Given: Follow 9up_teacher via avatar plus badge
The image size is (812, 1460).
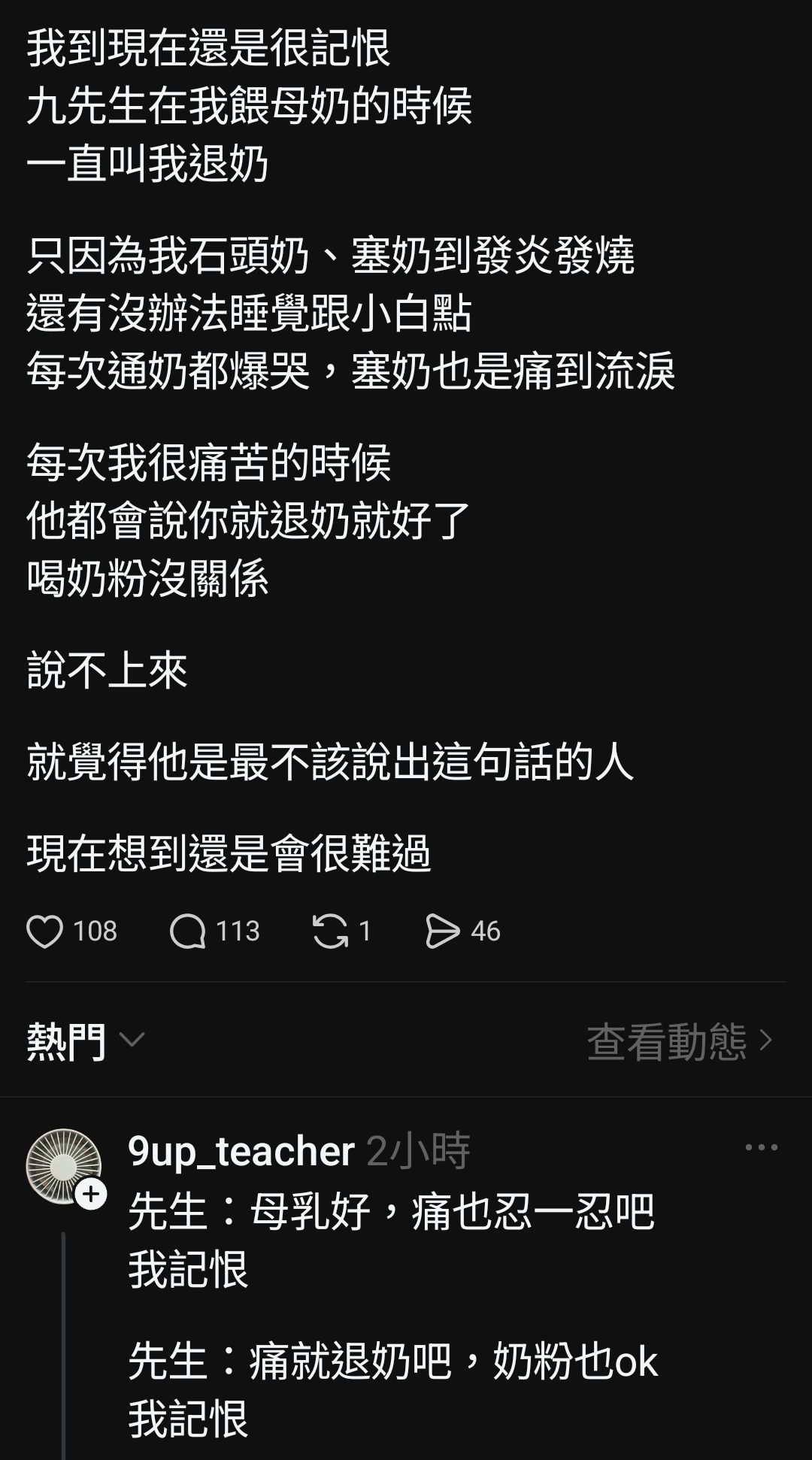Looking at the screenshot, I should tap(91, 1193).
